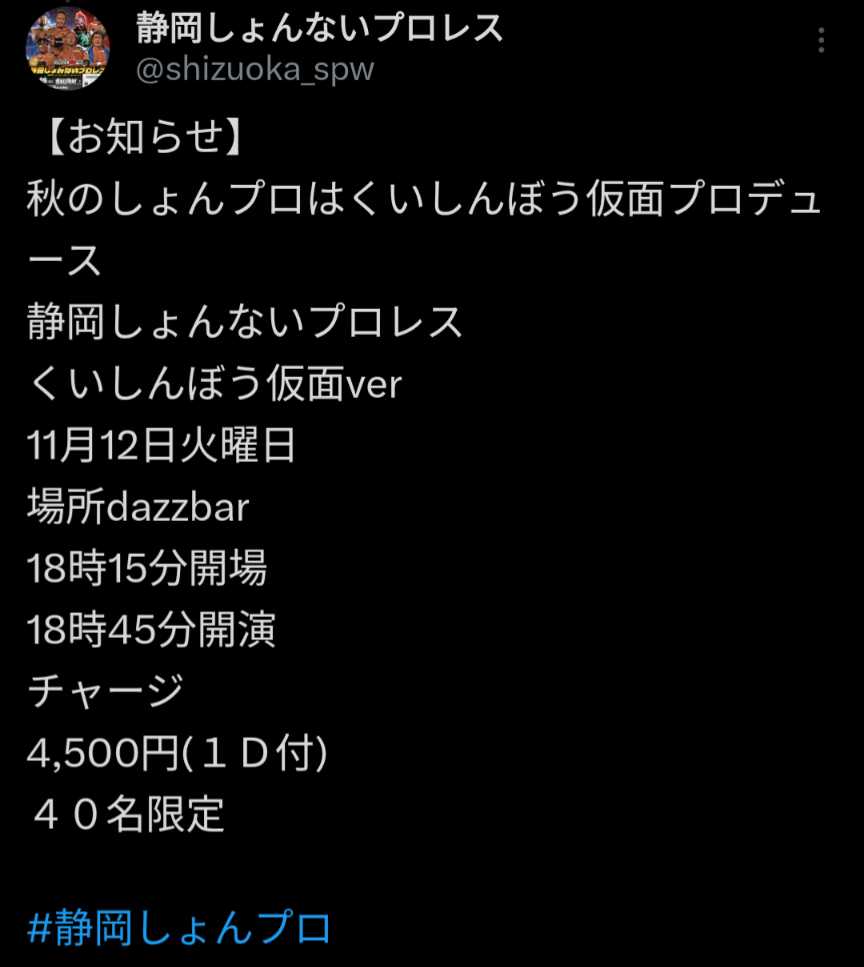This screenshot has width=864, height=967.
Task: Open the #静岡しょんプロ hashtag
Action: tap(179, 927)
